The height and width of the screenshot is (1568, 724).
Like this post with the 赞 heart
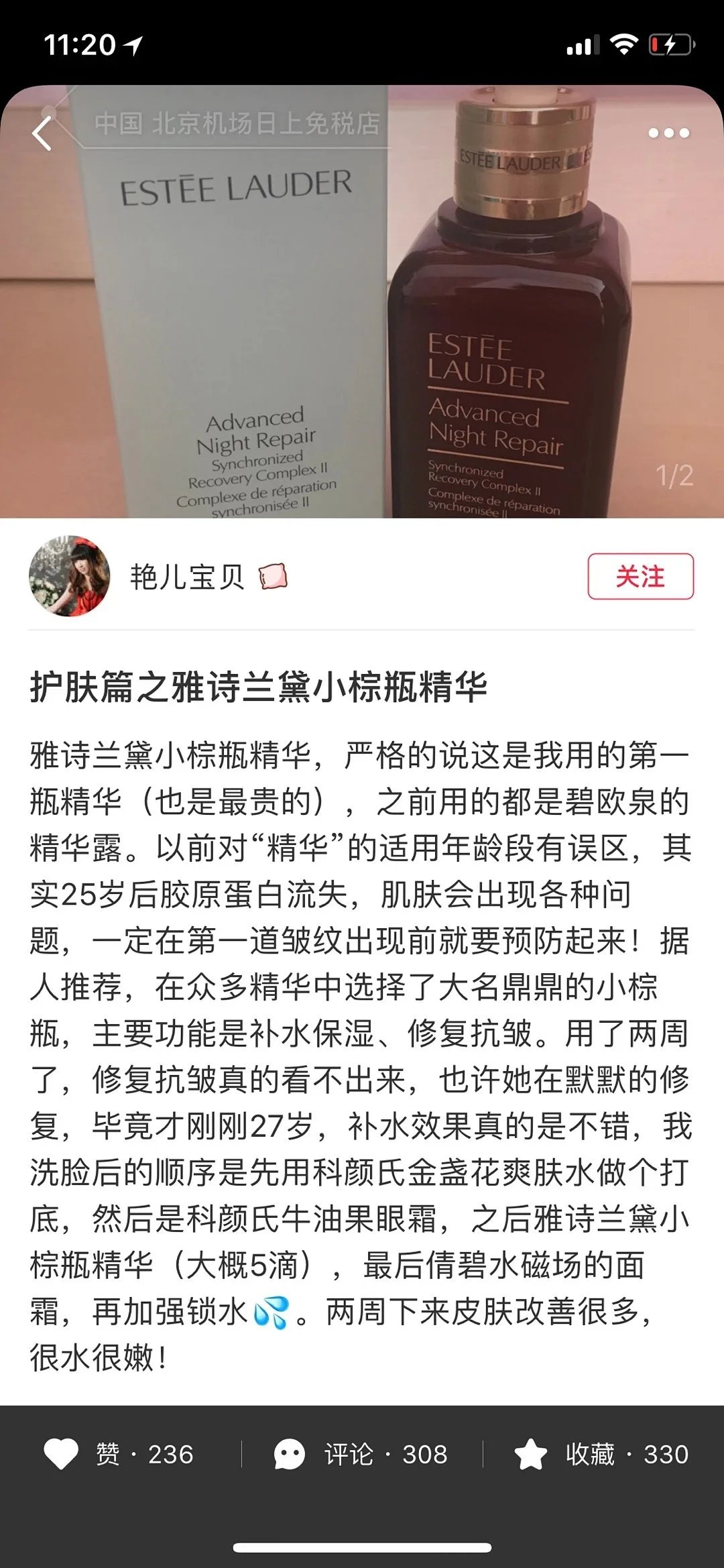[x=62, y=1454]
